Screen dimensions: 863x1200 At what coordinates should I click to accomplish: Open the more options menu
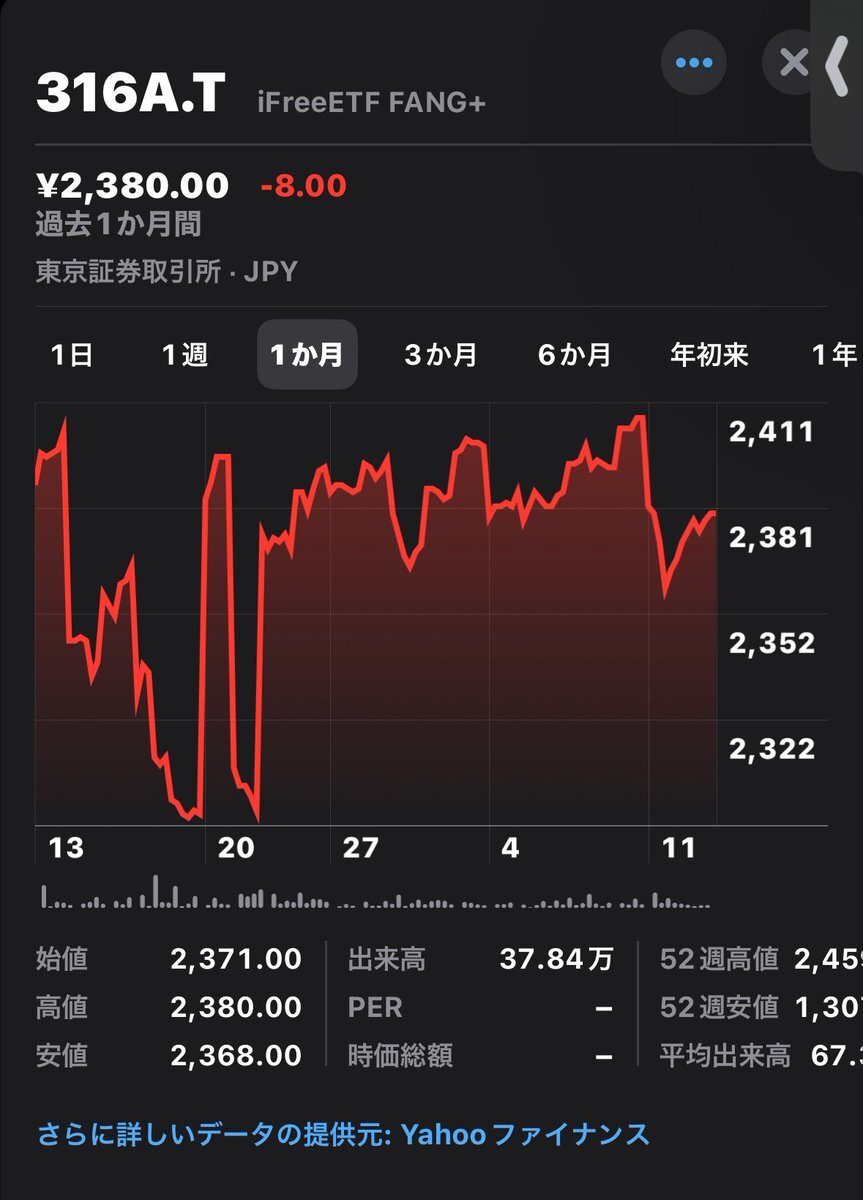click(695, 62)
